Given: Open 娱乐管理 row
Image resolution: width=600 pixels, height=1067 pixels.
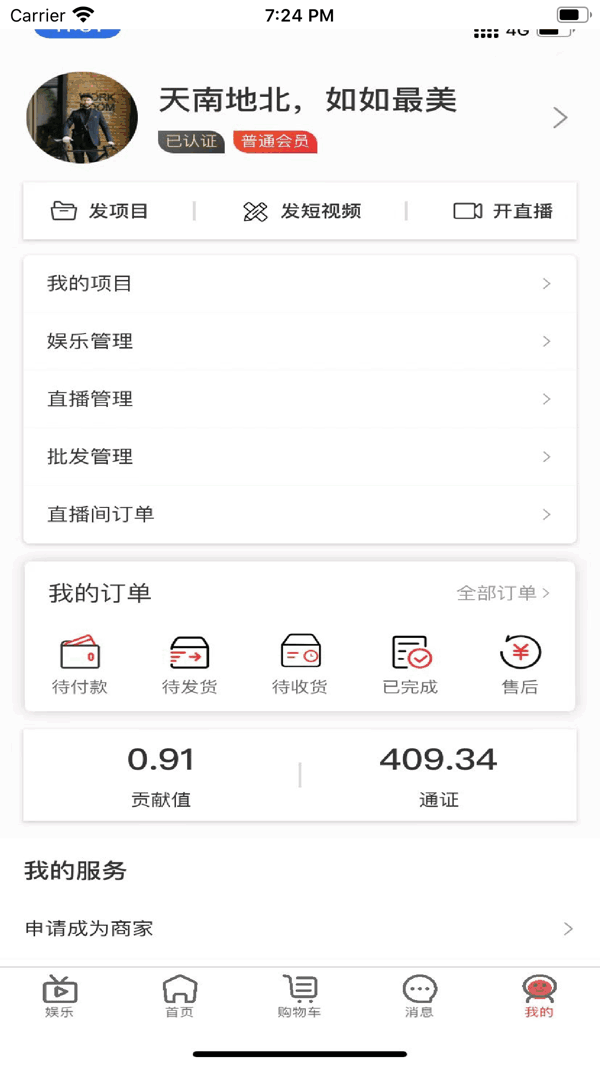Looking at the screenshot, I should [299, 342].
